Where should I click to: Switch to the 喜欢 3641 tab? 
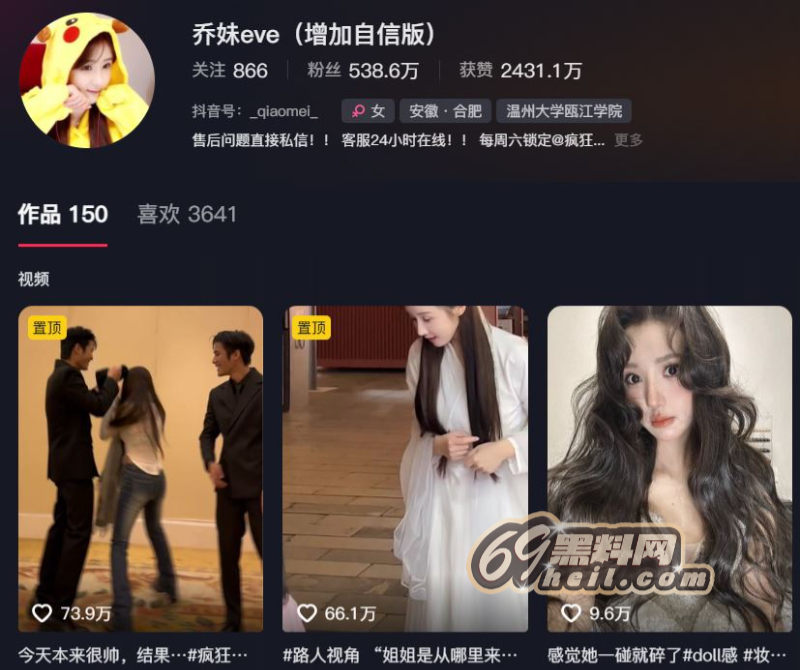pos(187,214)
